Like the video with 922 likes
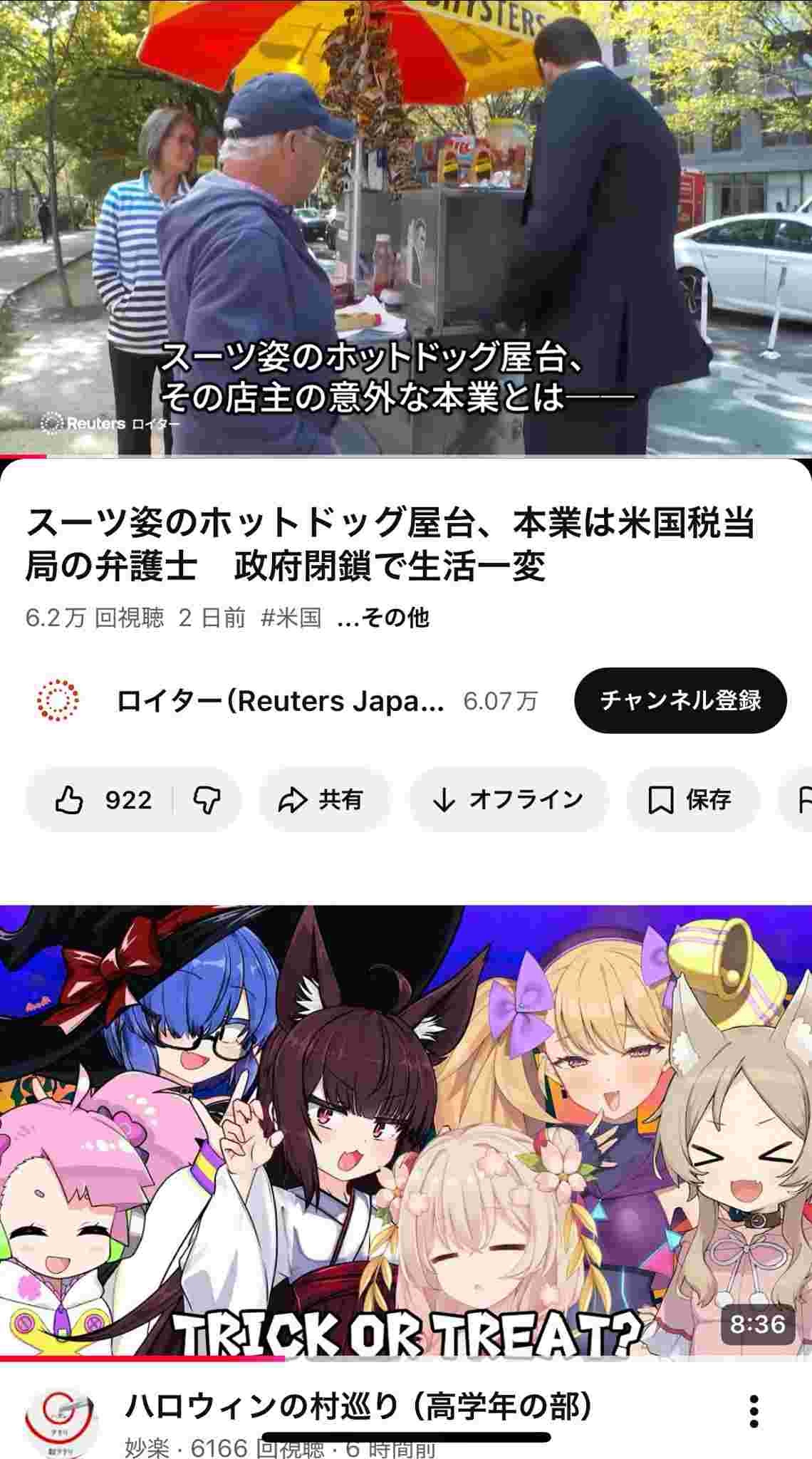Viewport: 812px width, 1459px height. [x=103, y=800]
